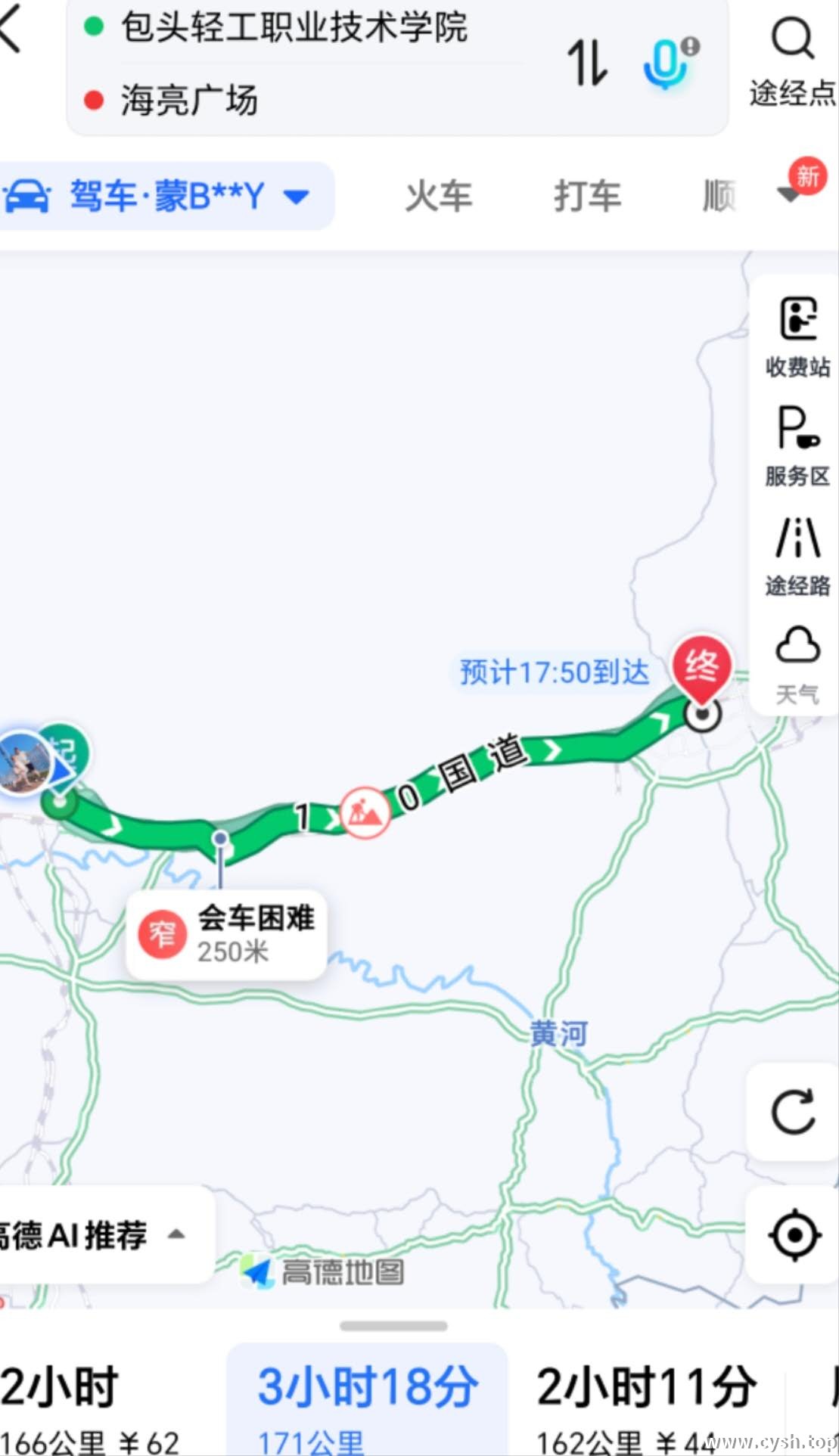This screenshot has width=839, height=1456.
Task: Refresh the route with the reload button
Action: [x=793, y=1111]
